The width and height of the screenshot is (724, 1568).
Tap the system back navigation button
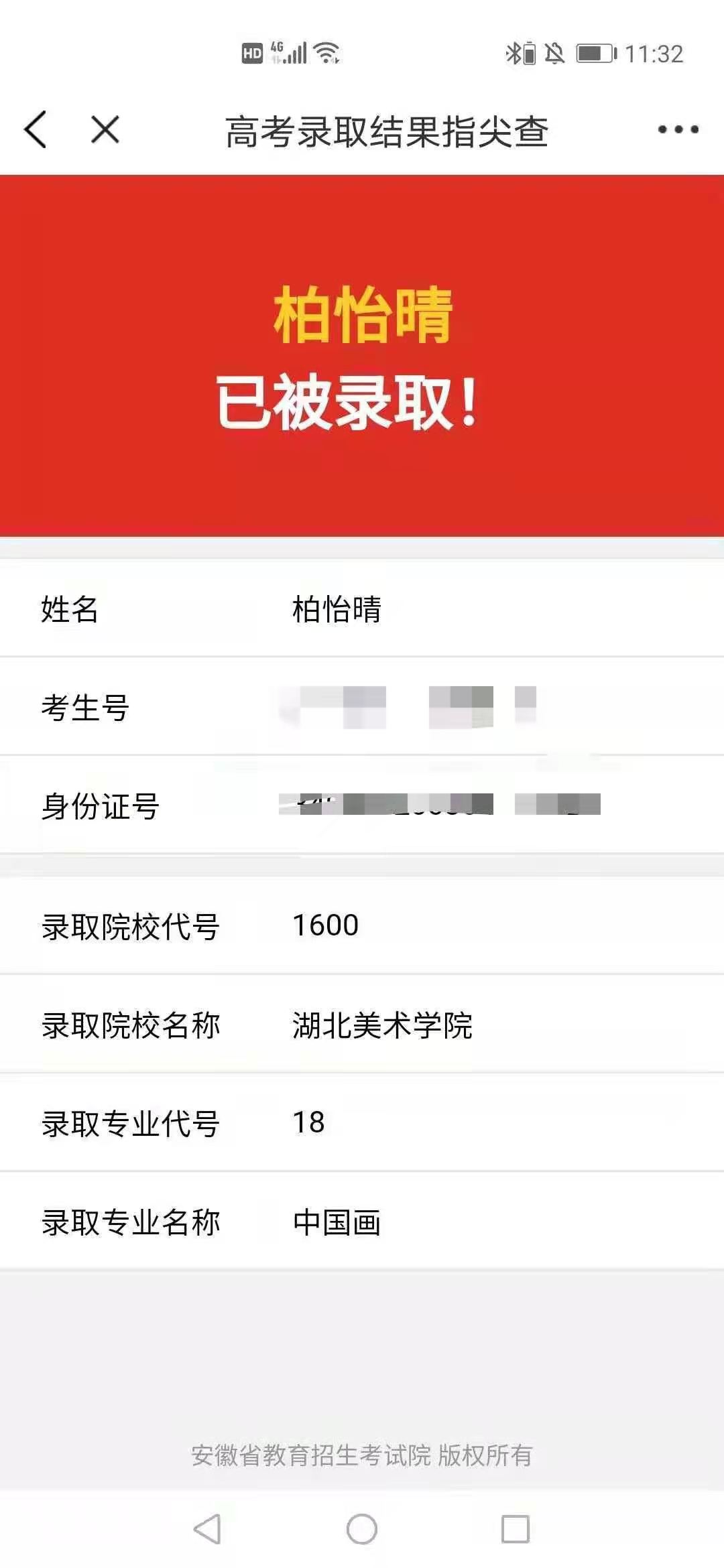207,1529
